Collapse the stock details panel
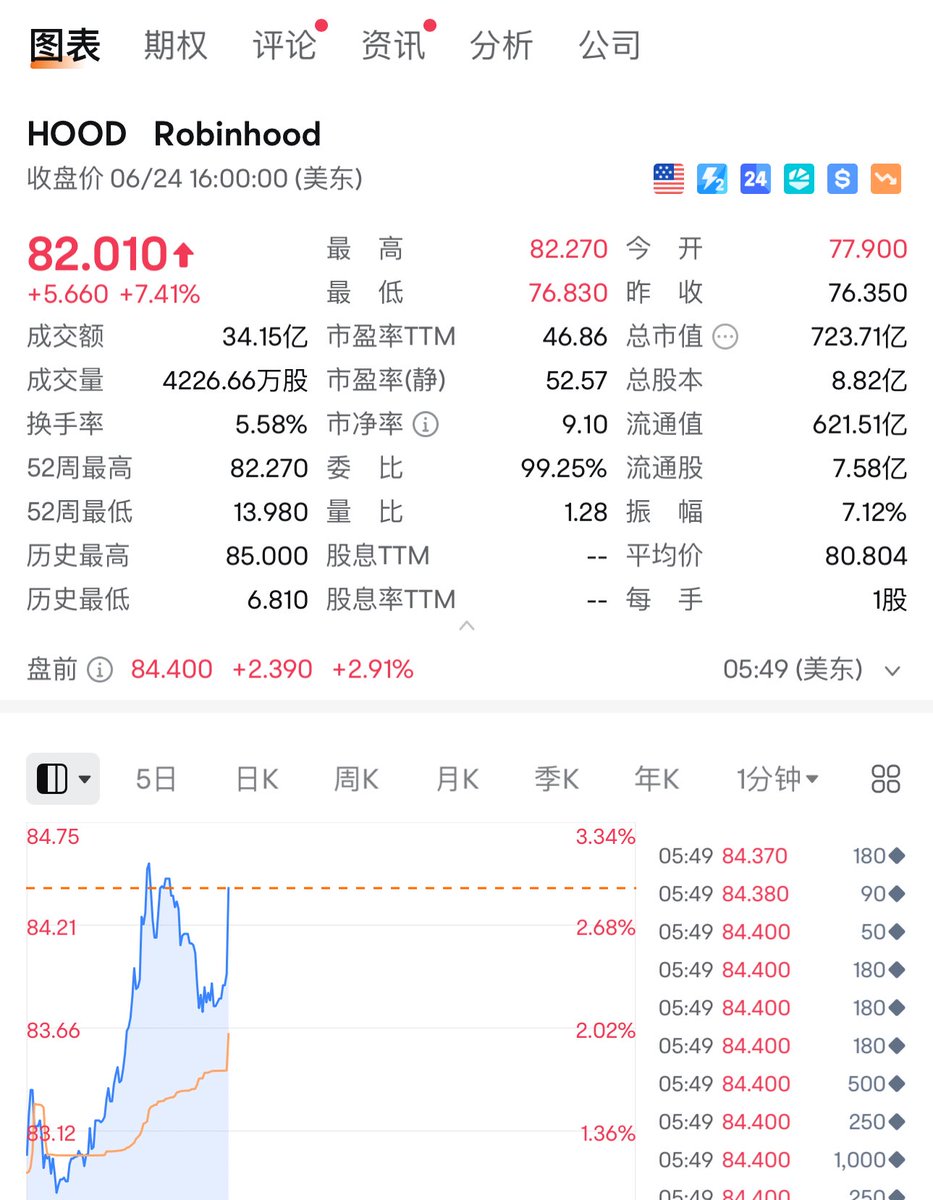 point(466,627)
